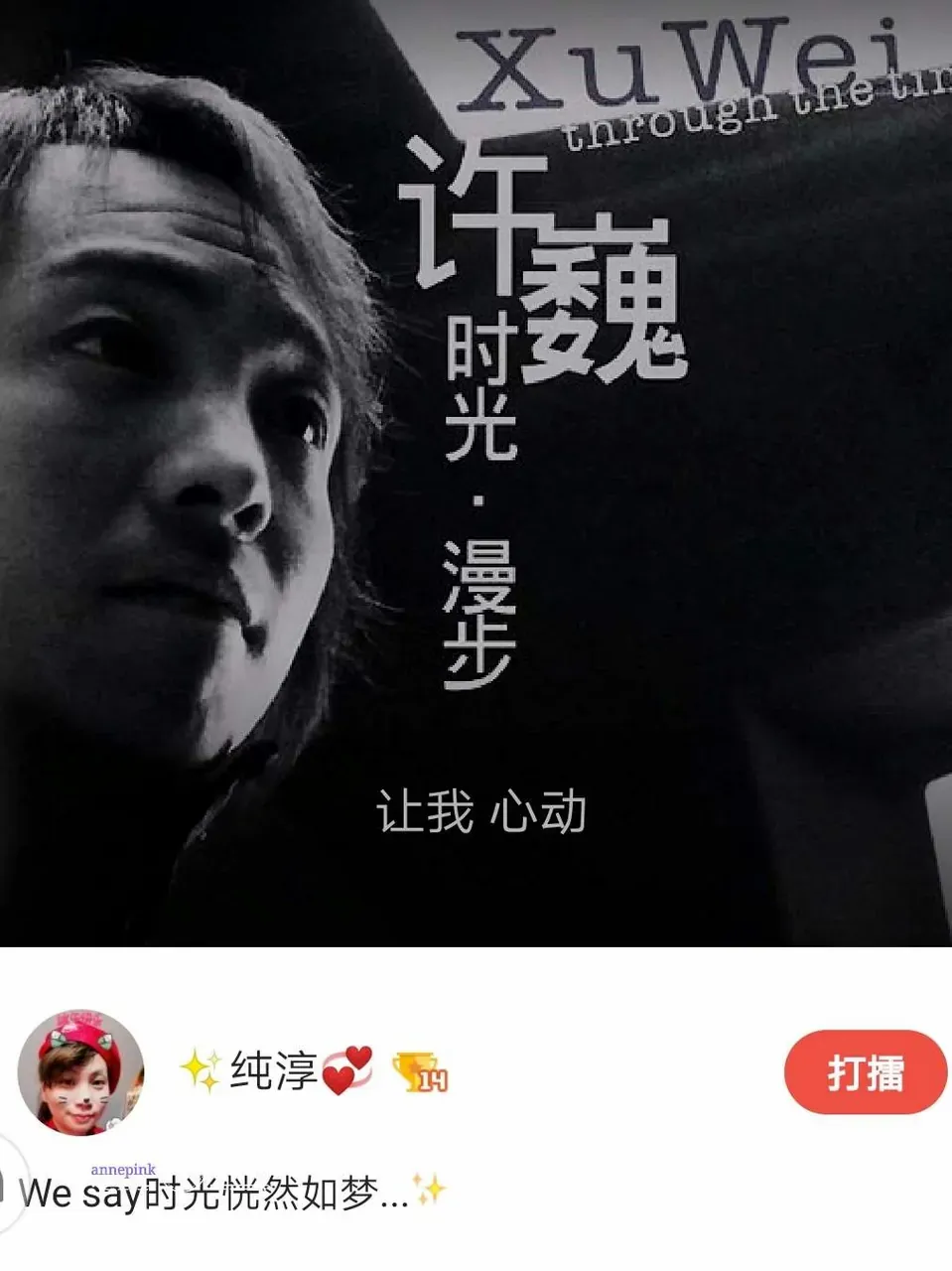Open 纯淳's profile avatar
The height and width of the screenshot is (1271, 952).
(80, 1073)
